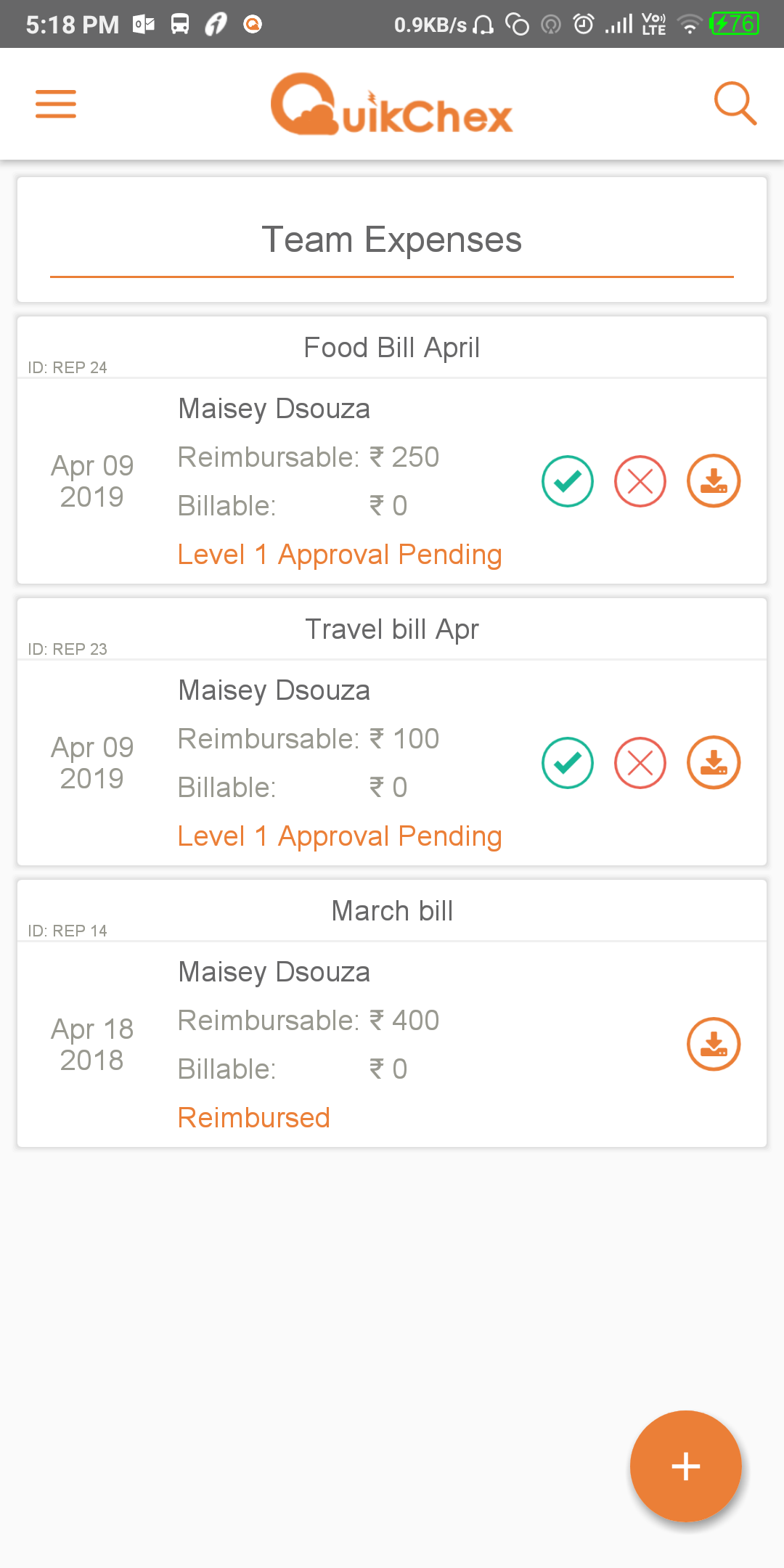Viewport: 784px width, 1568px height.
Task: Download the Travel bill Apr report
Action: click(x=714, y=763)
